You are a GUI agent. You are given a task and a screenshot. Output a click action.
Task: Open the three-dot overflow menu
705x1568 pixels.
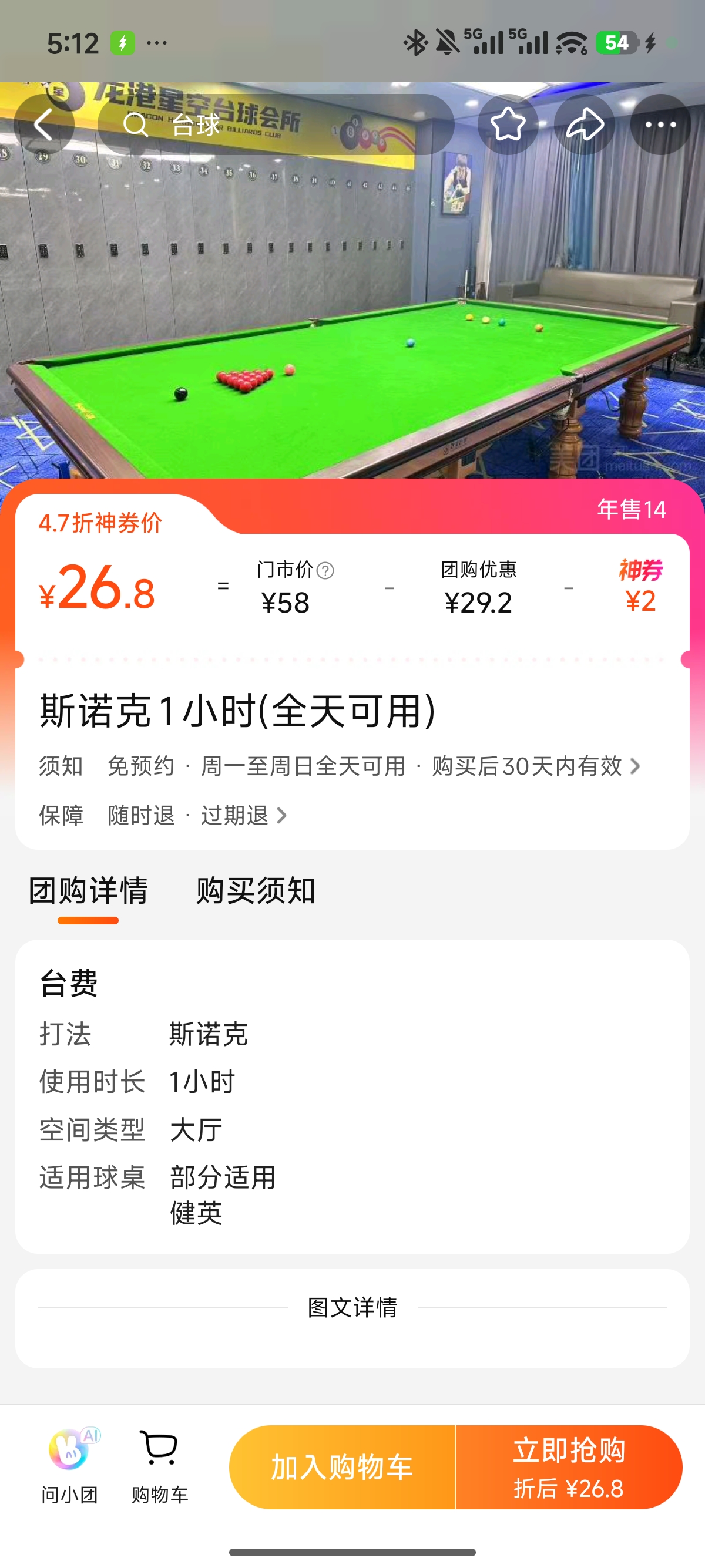(660, 125)
